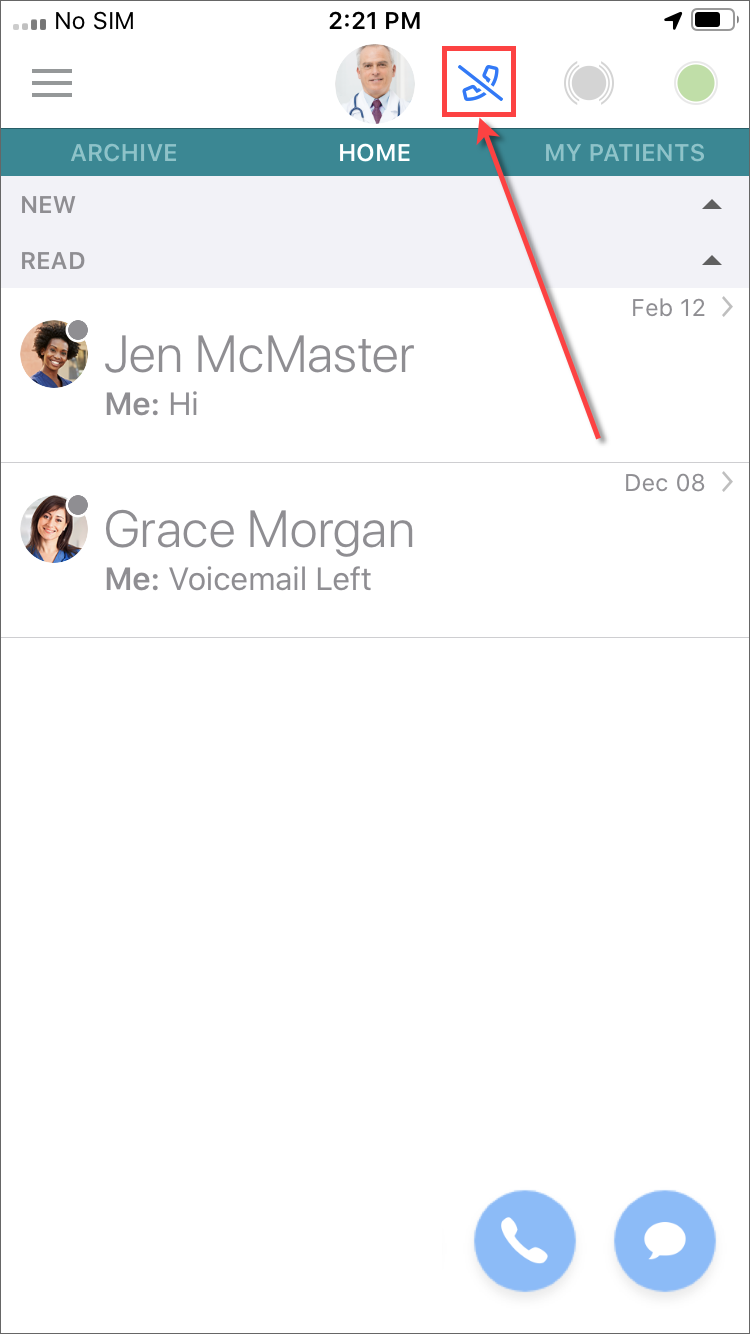Compose a new chat message
Screen dimensions: 750x1334
tap(665, 1241)
